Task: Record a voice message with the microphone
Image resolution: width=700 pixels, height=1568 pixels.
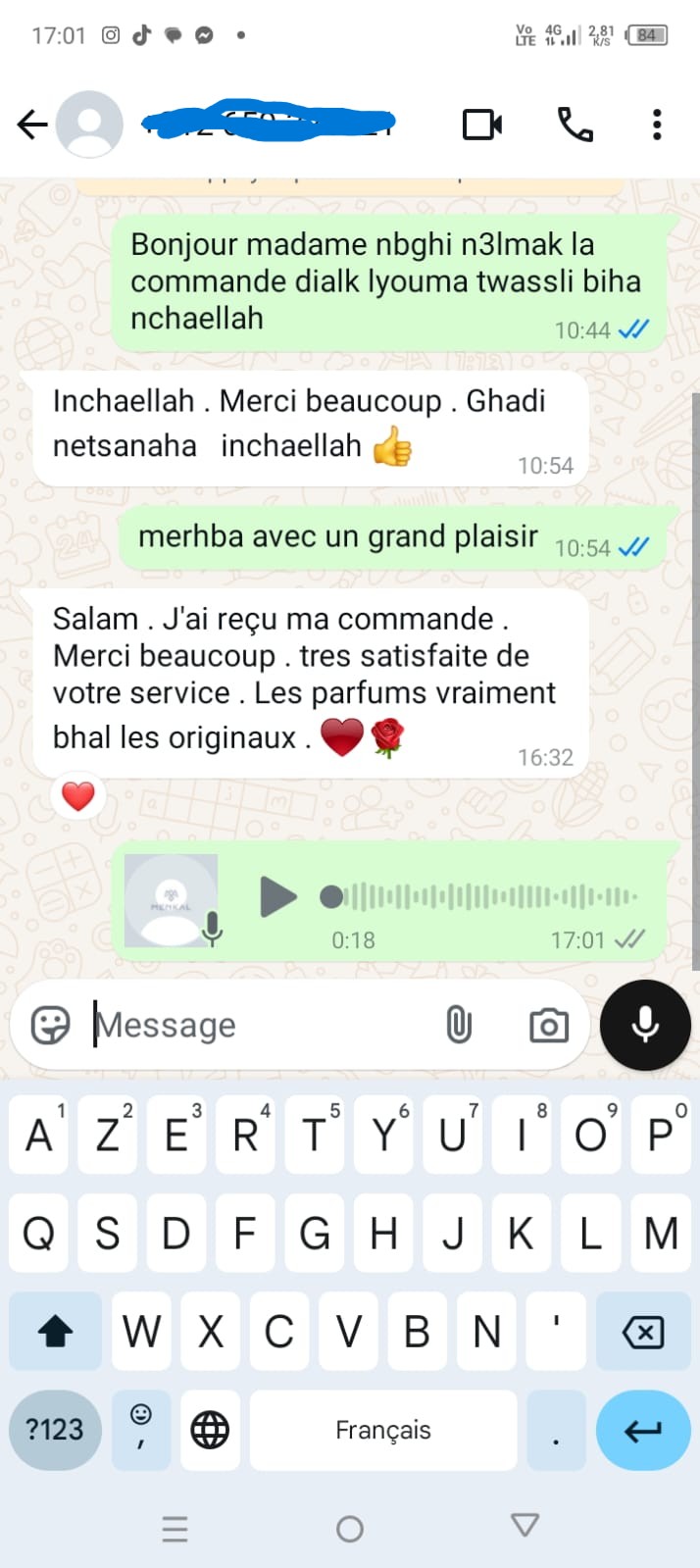Action: 645,1025
